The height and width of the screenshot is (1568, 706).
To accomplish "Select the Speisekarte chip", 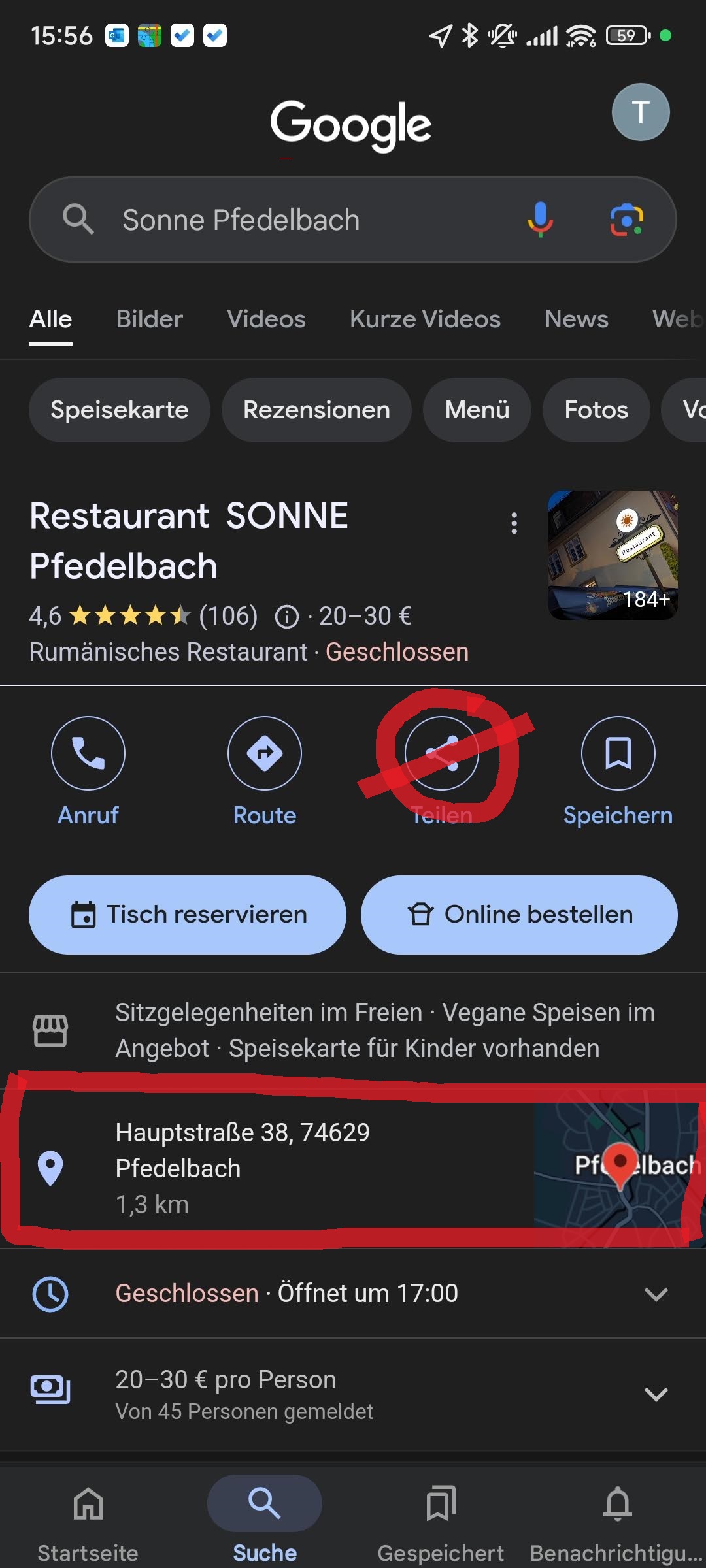I will [120, 410].
